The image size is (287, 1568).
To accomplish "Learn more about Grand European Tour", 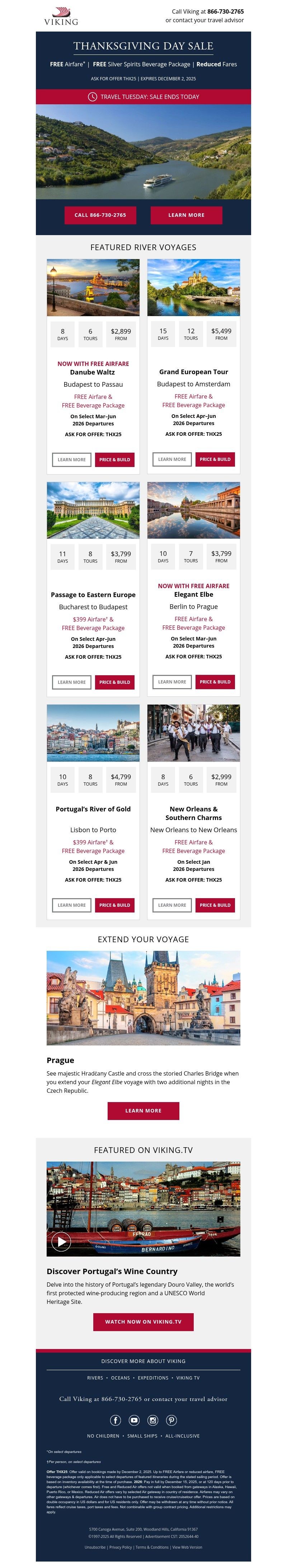I will pyautogui.click(x=172, y=459).
